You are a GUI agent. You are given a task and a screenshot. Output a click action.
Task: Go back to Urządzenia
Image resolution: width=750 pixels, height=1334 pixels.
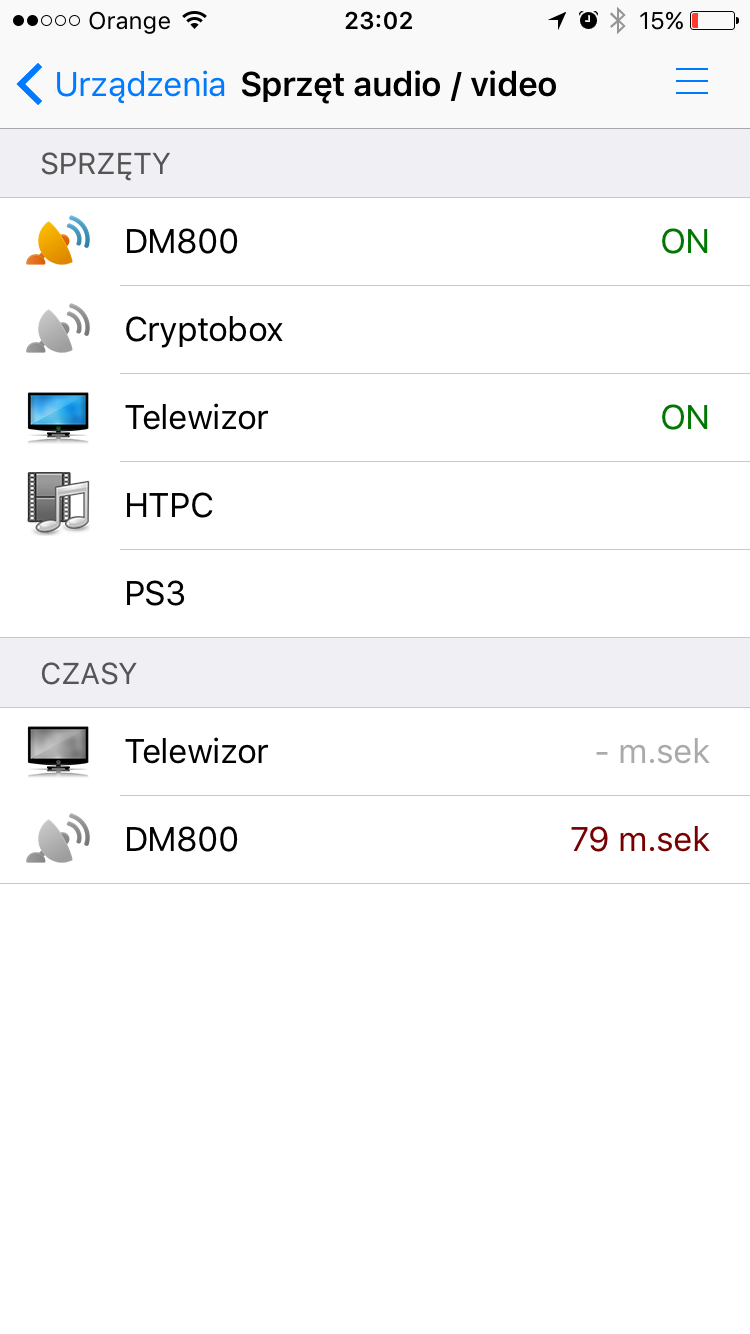click(x=121, y=85)
